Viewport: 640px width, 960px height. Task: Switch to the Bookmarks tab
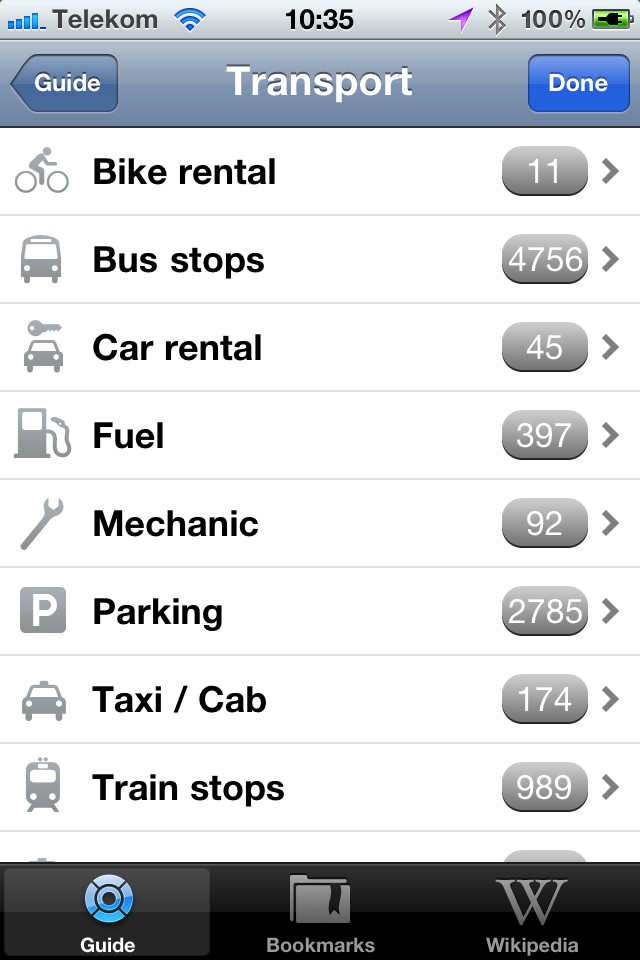tap(320, 912)
